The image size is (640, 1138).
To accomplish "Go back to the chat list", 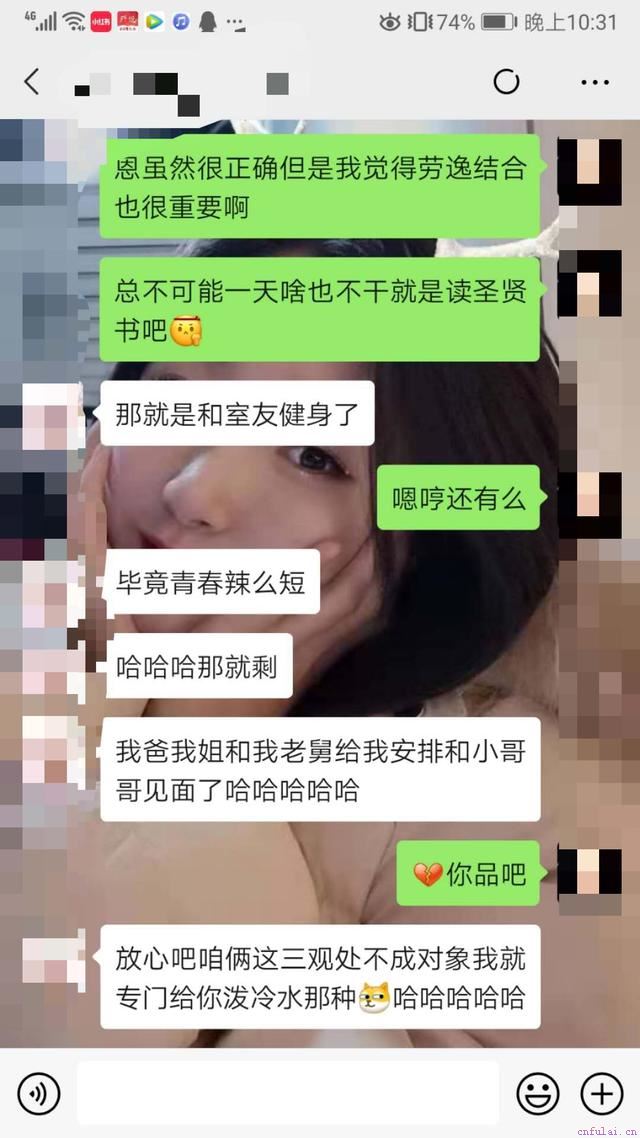I will (32, 82).
